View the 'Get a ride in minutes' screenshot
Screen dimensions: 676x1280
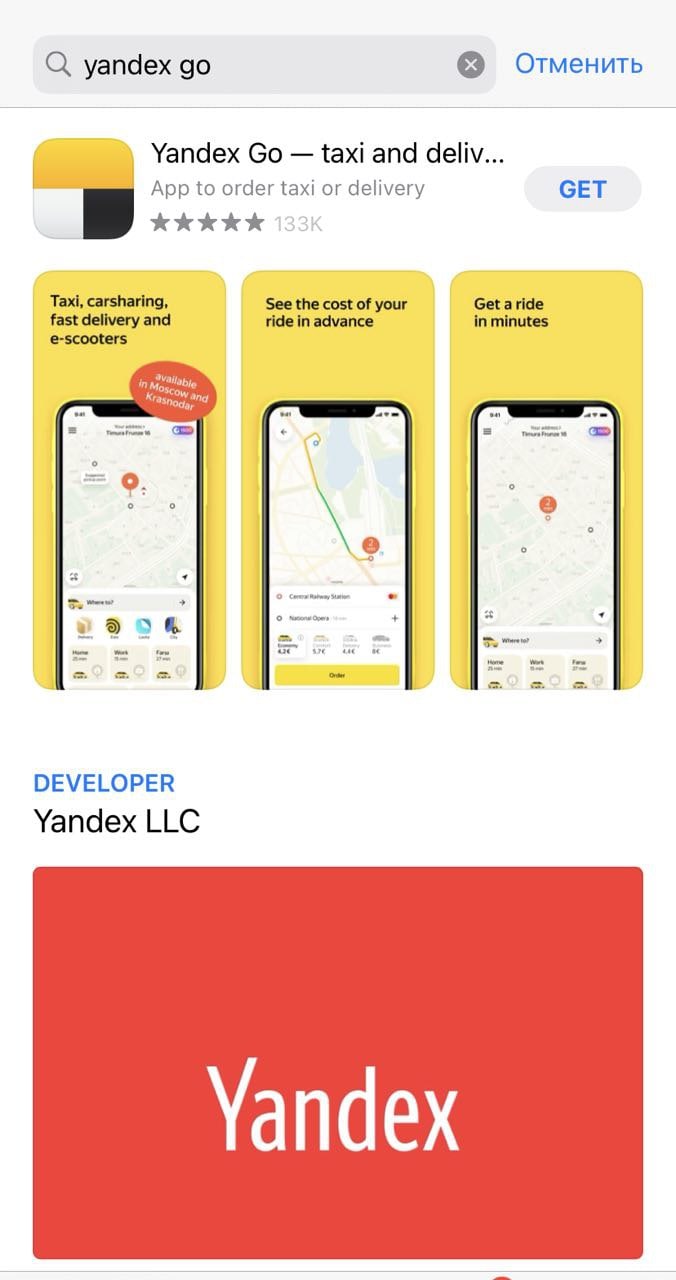coord(546,480)
